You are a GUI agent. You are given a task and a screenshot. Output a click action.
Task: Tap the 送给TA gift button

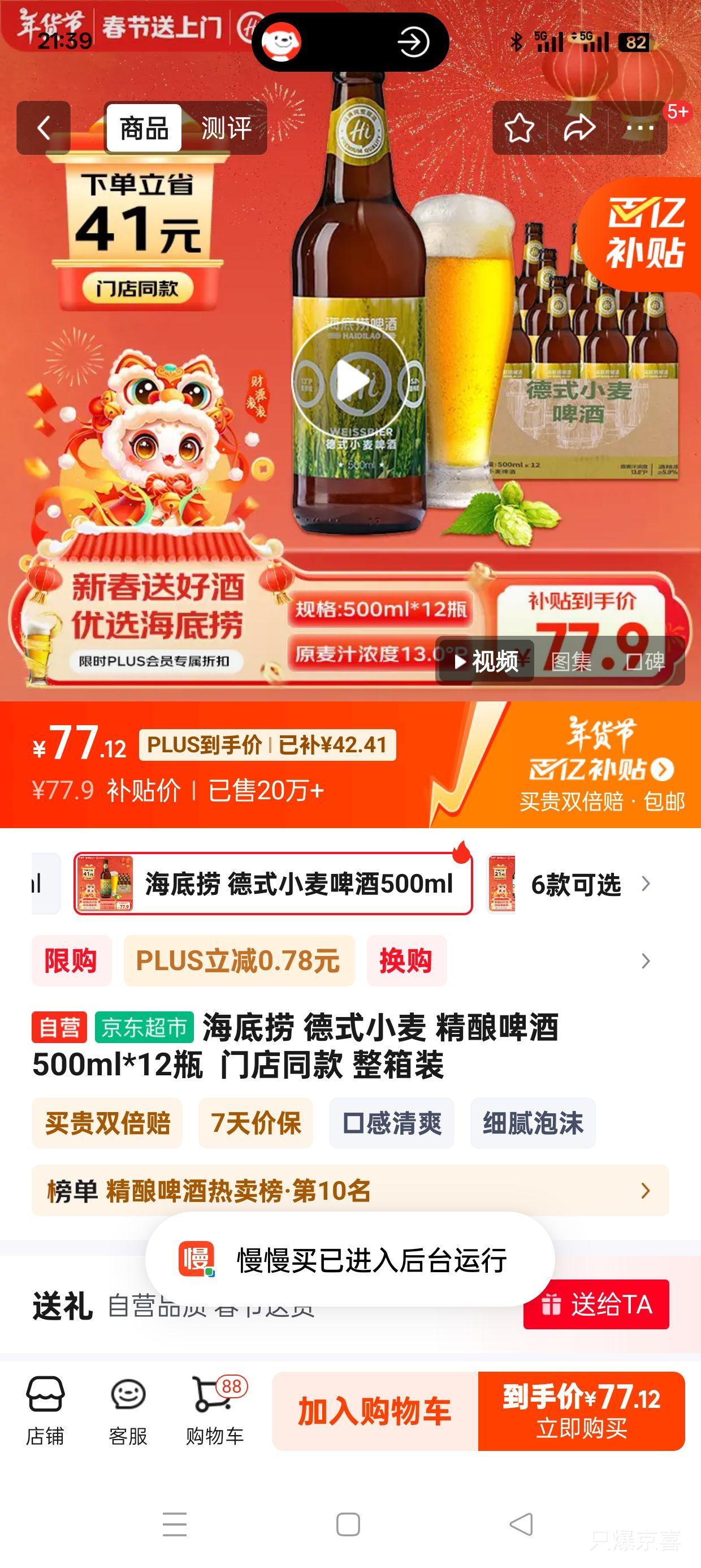tap(596, 1304)
